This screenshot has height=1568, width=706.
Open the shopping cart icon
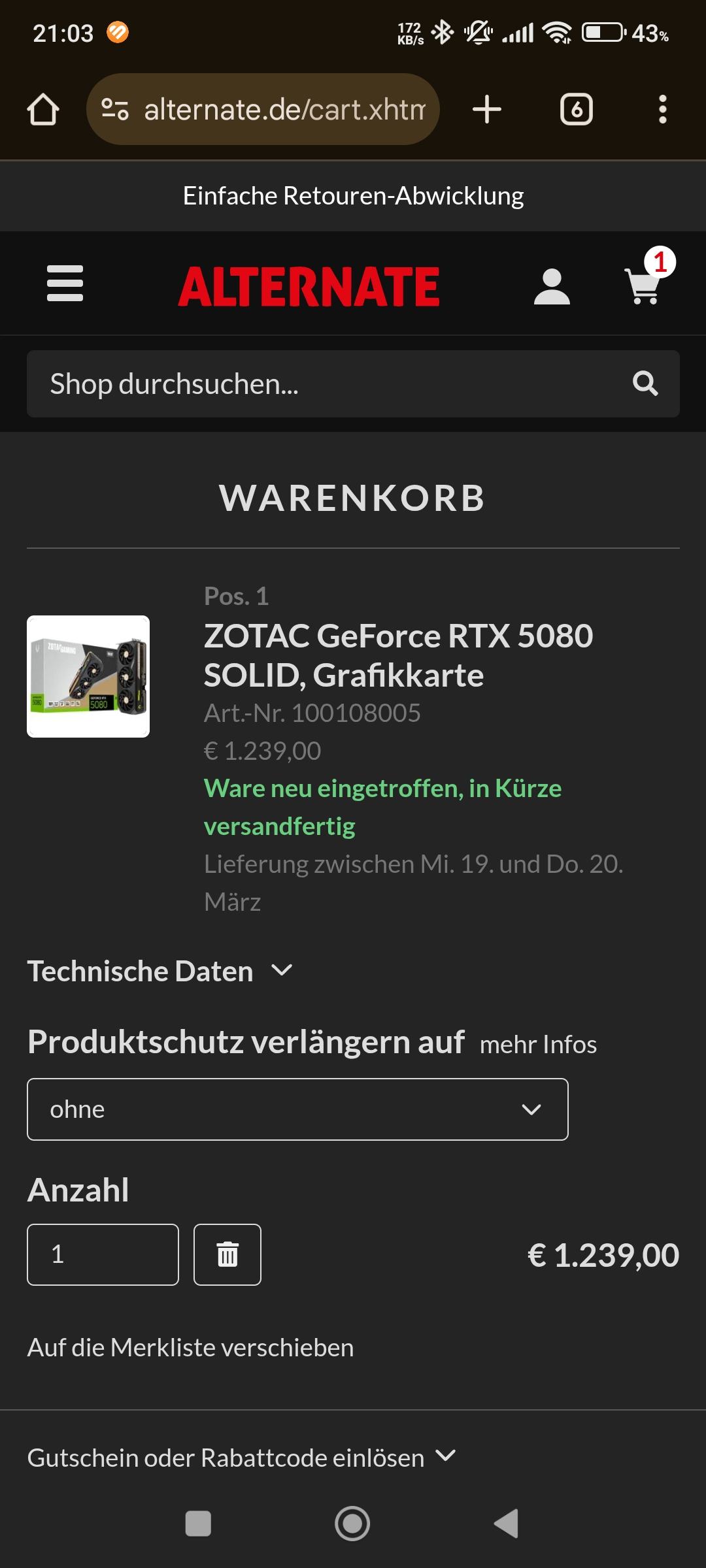click(x=645, y=284)
